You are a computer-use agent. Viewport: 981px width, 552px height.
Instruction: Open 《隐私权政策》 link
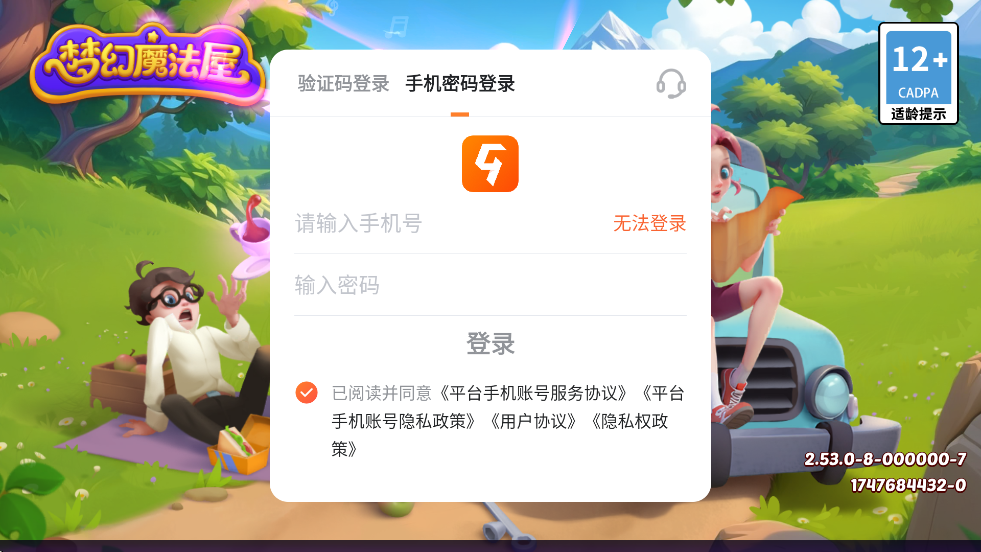pos(628,421)
